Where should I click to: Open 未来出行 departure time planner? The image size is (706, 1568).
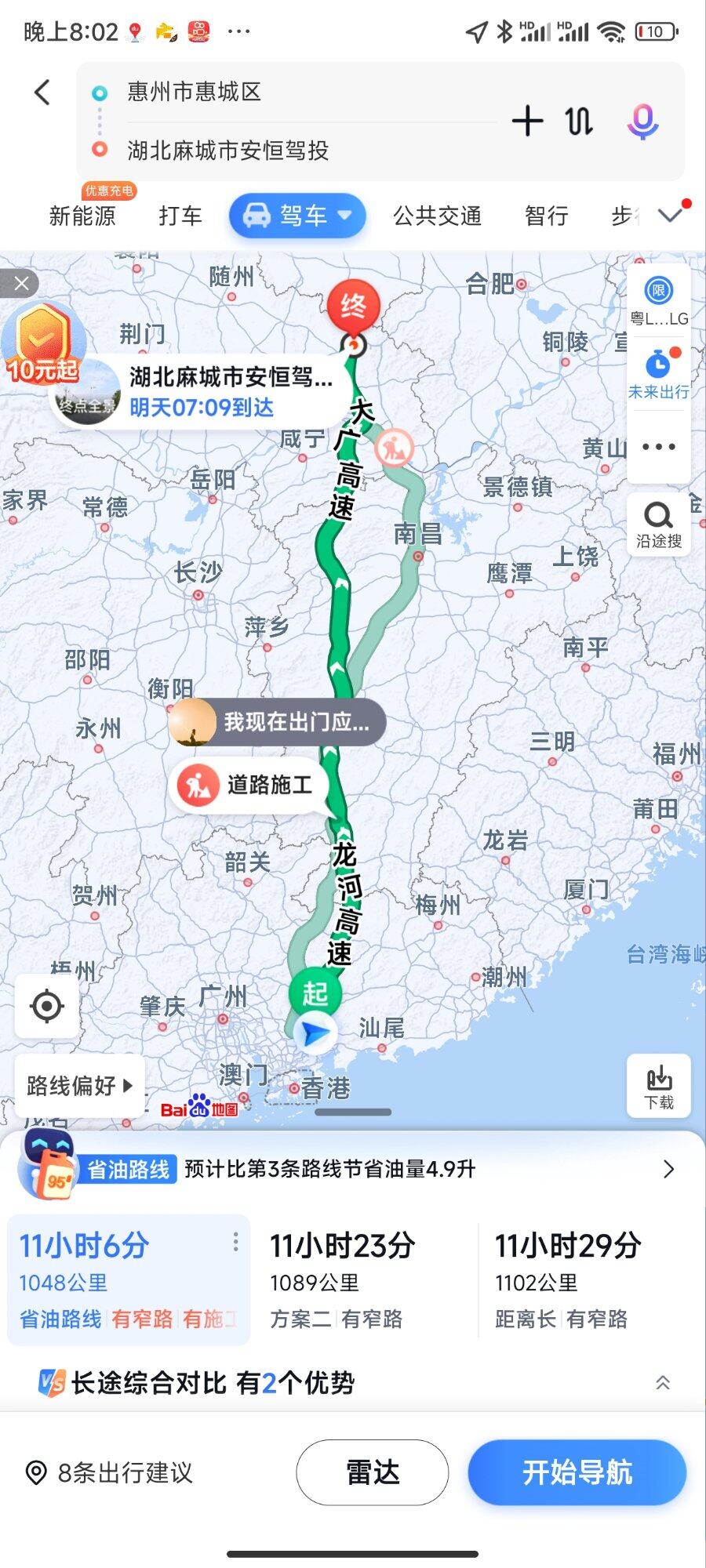(658, 374)
